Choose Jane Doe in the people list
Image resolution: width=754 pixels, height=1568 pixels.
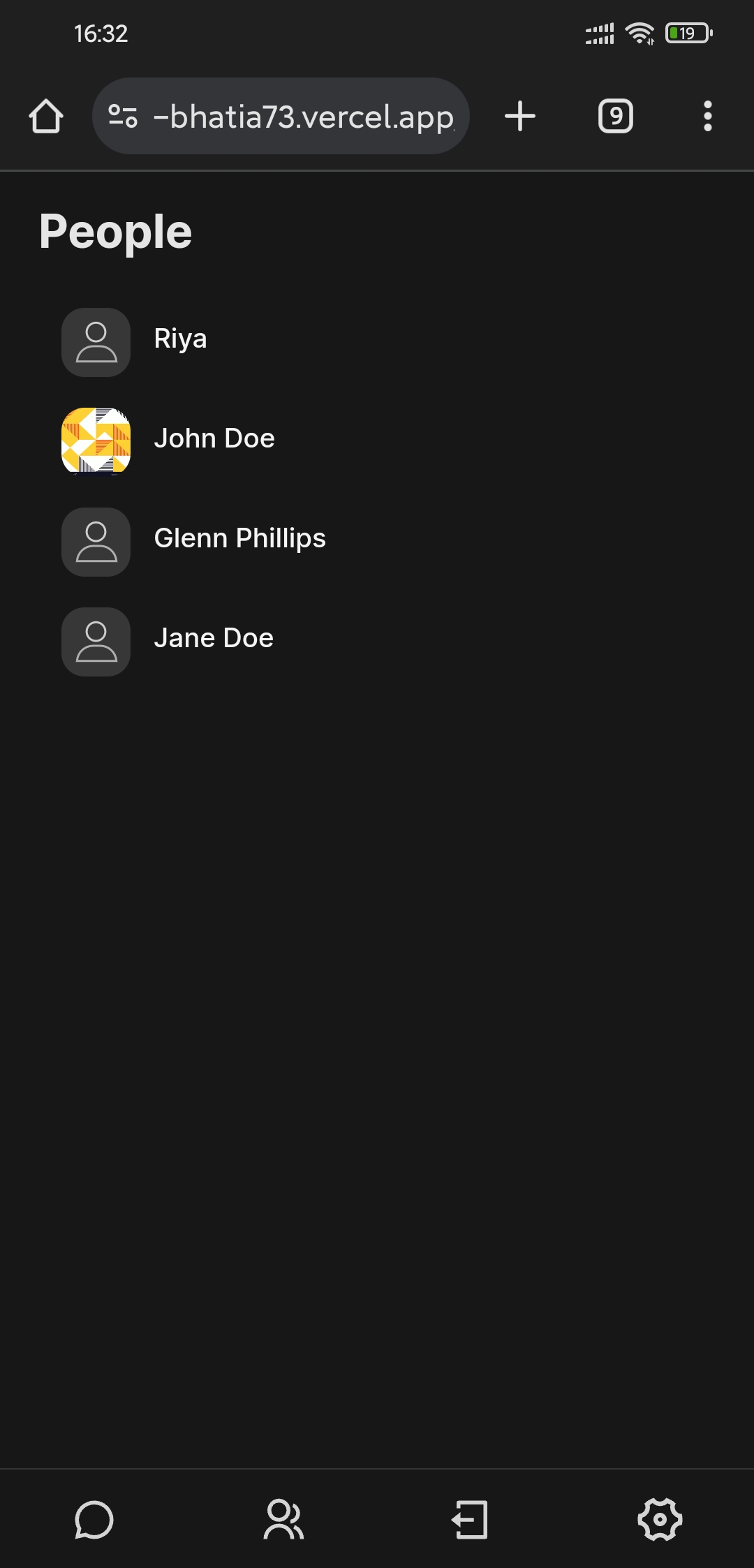(x=213, y=639)
